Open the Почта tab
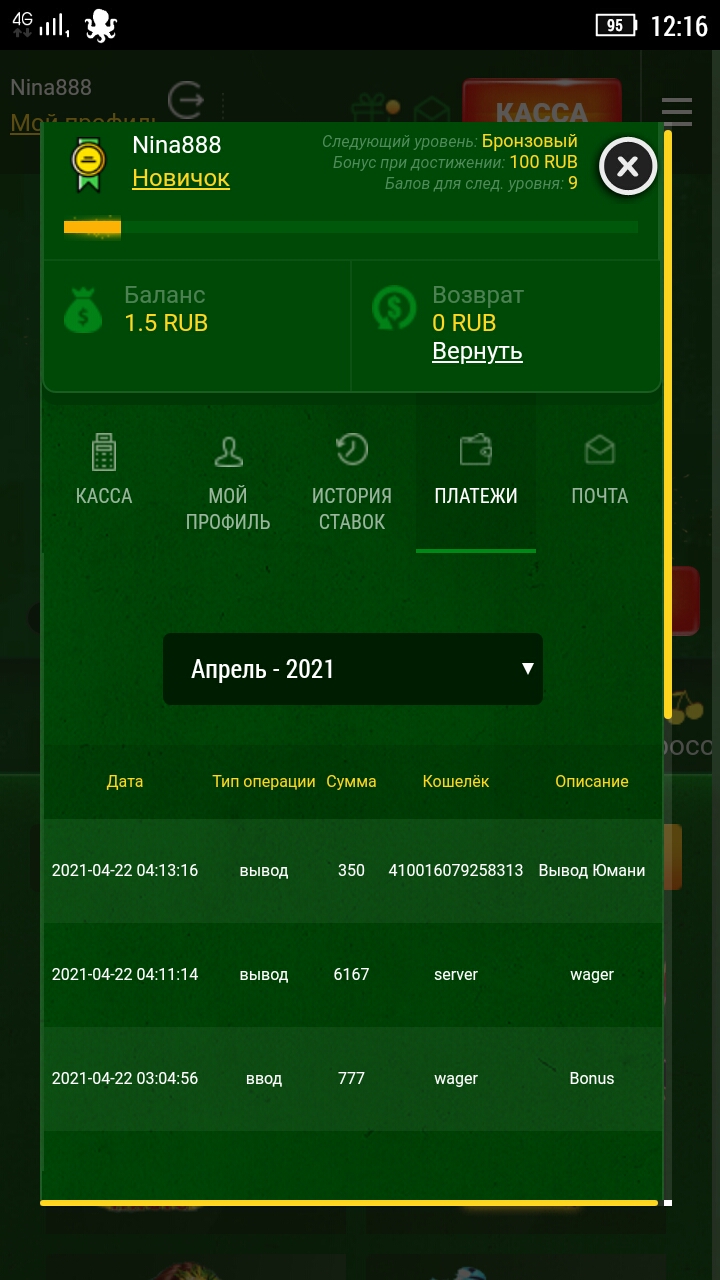Screen dimensions: 720x1280 pyautogui.click(x=599, y=470)
